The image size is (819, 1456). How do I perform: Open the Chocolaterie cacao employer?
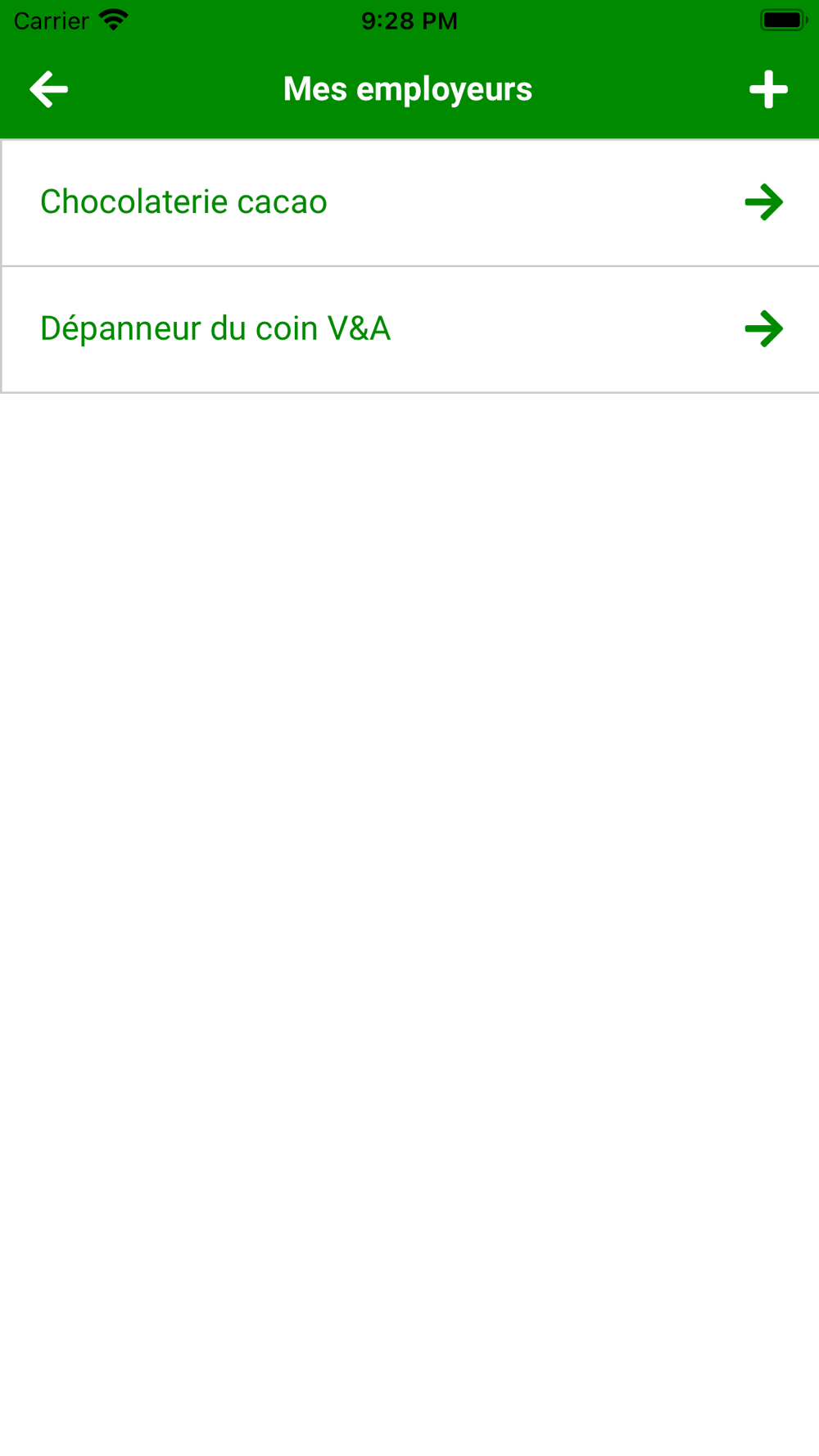tap(409, 202)
